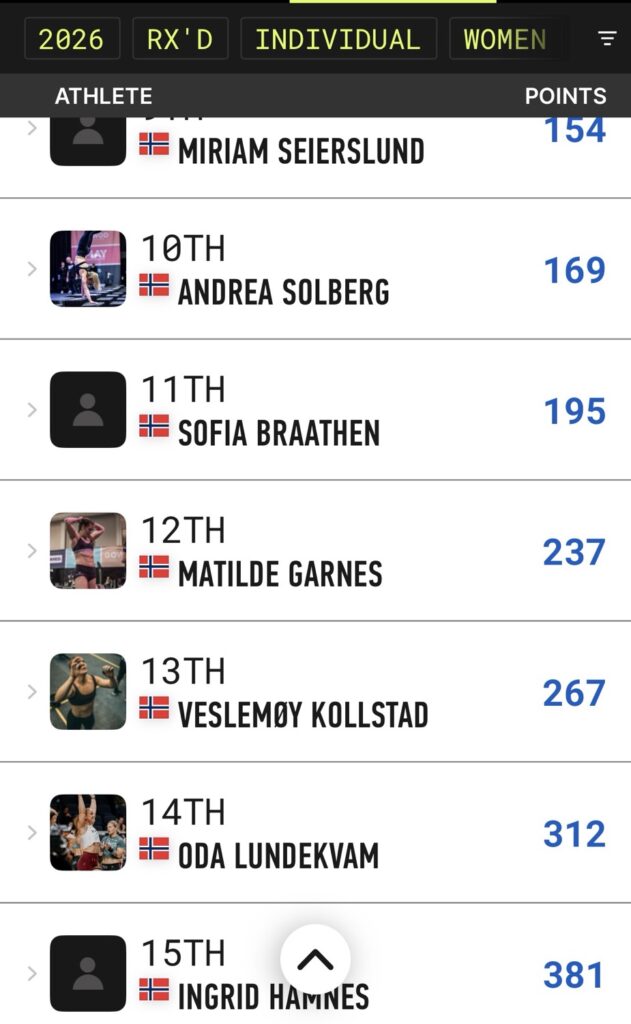Change the RX'D division filter
Image resolution: width=631 pixels, height=1024 pixels.
[x=179, y=39]
